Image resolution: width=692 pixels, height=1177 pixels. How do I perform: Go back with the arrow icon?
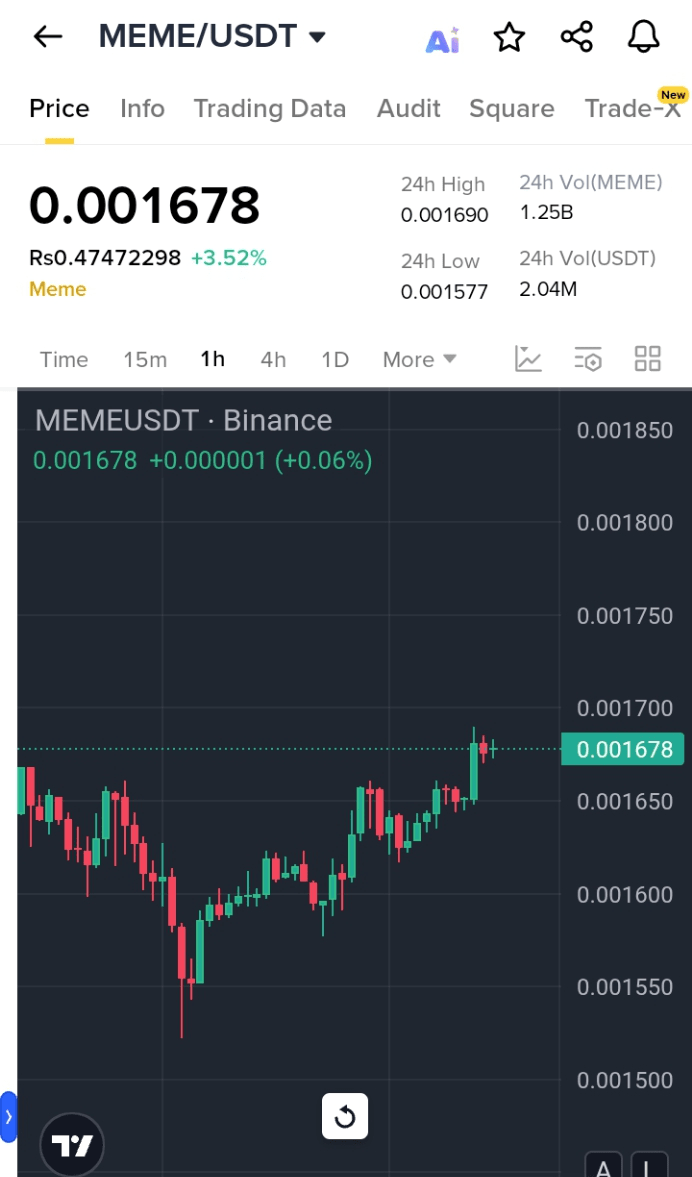47,37
